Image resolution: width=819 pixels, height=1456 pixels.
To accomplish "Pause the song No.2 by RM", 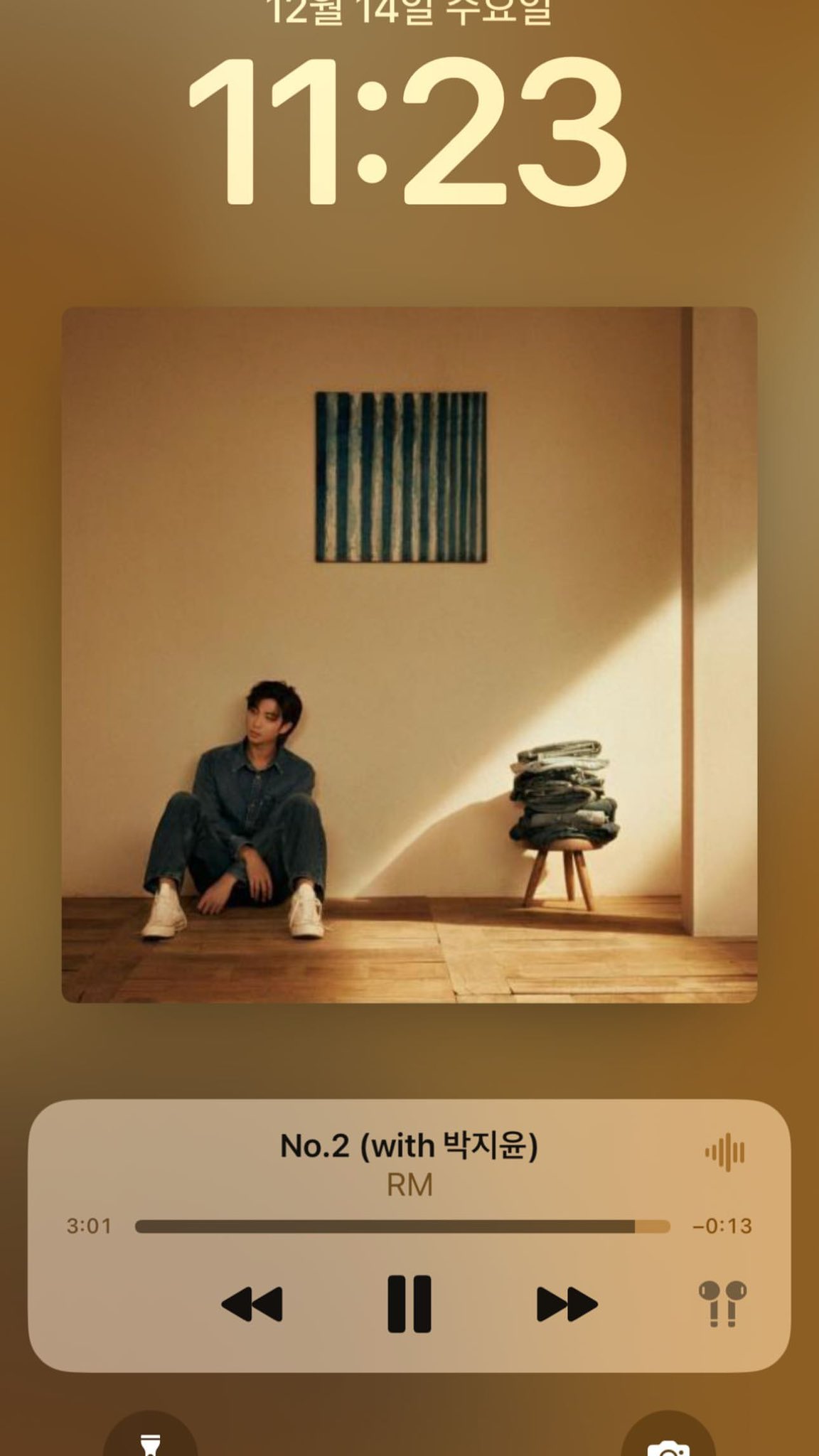I will (x=409, y=1303).
